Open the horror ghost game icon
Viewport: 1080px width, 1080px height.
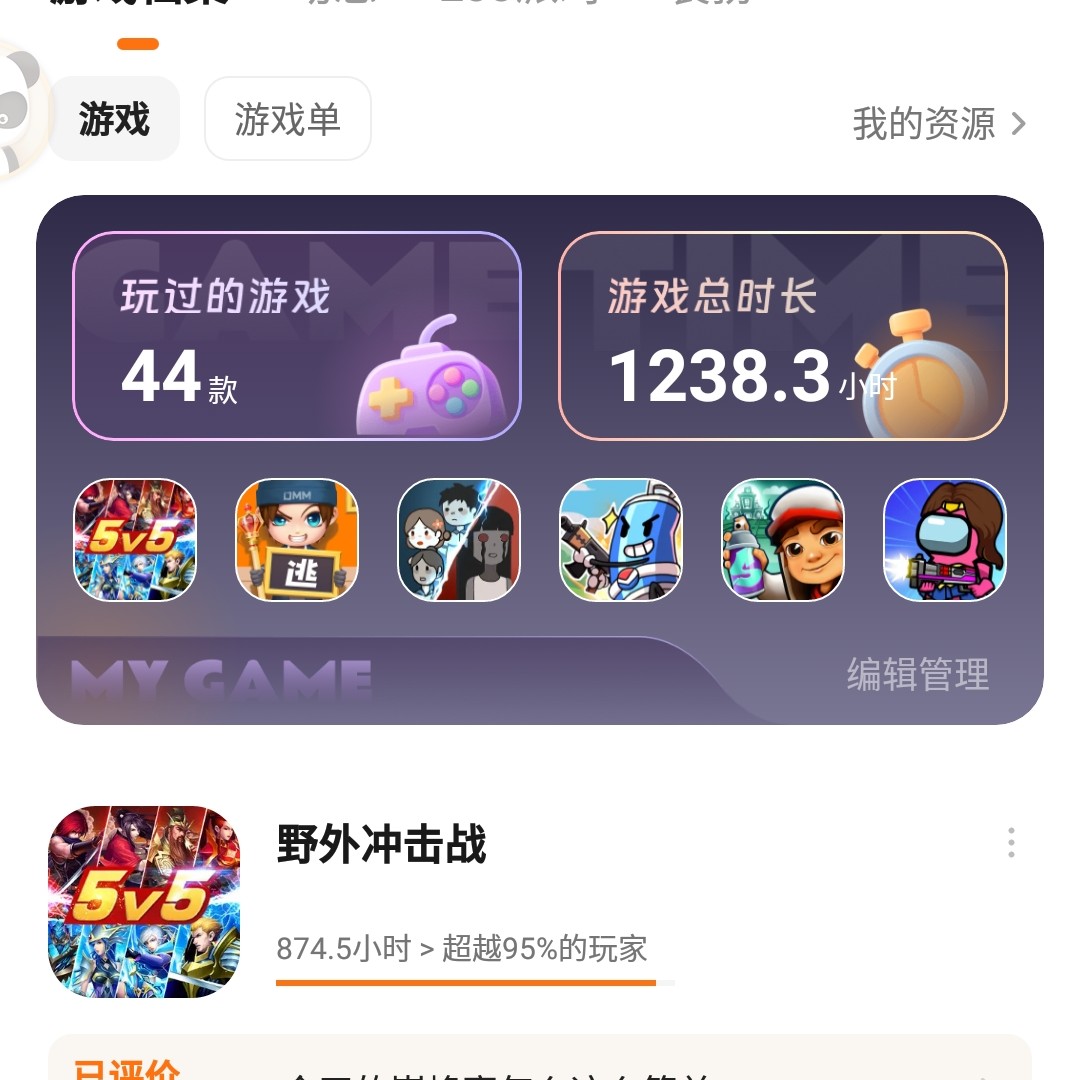tap(459, 540)
